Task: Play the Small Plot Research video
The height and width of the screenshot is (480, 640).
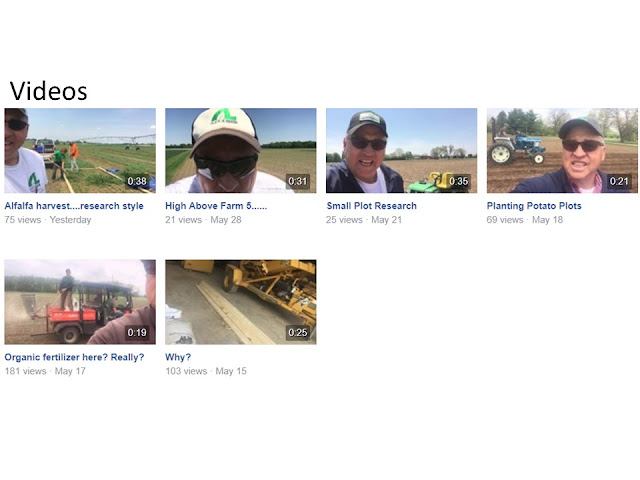Action: tap(401, 150)
